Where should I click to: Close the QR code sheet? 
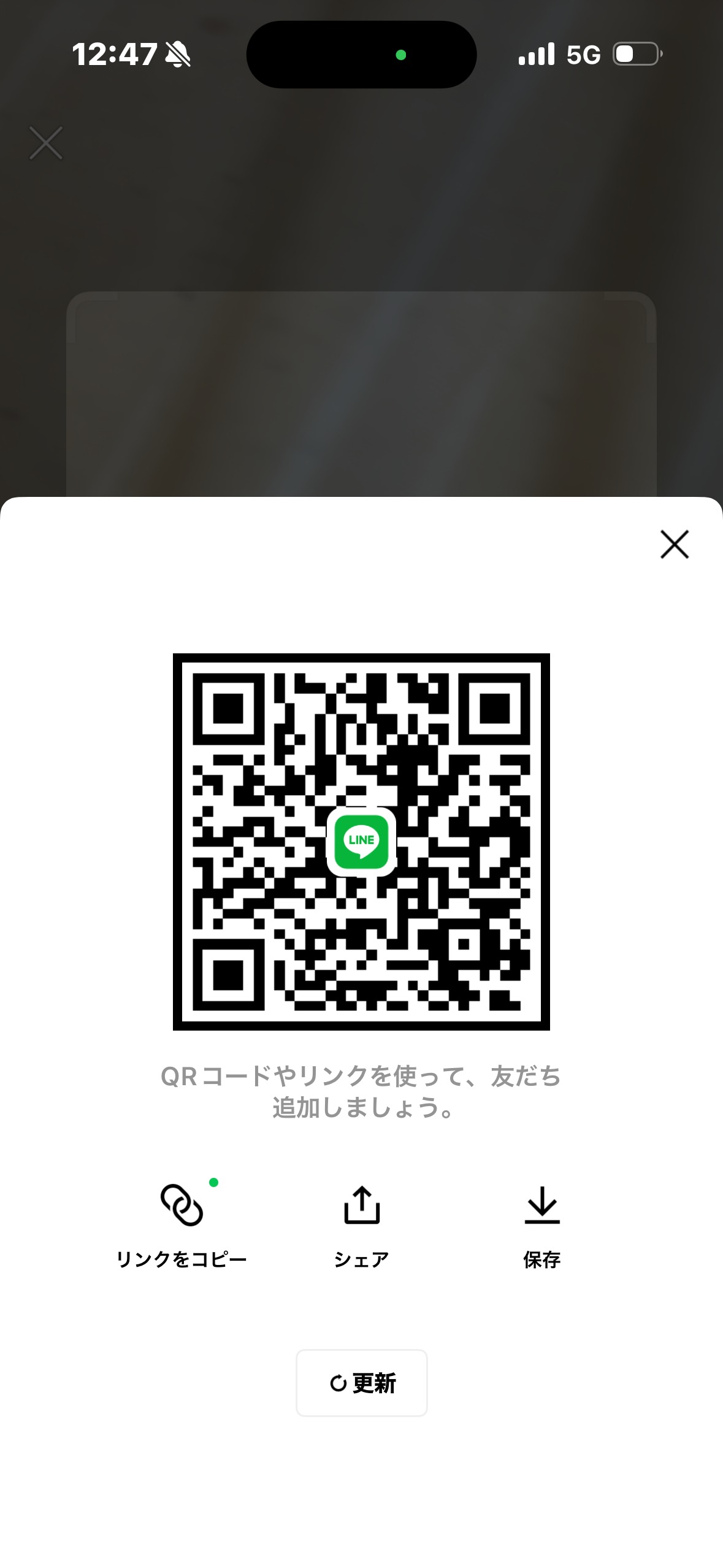[x=674, y=544]
